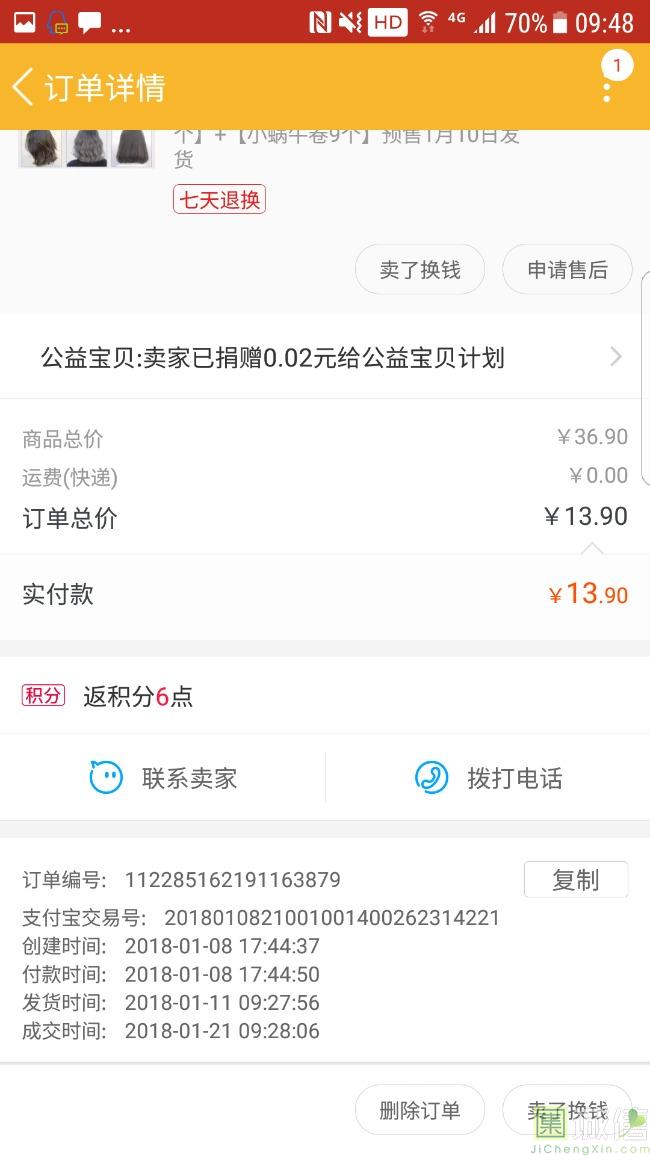Delete this order via 删除订单

coord(420,1110)
